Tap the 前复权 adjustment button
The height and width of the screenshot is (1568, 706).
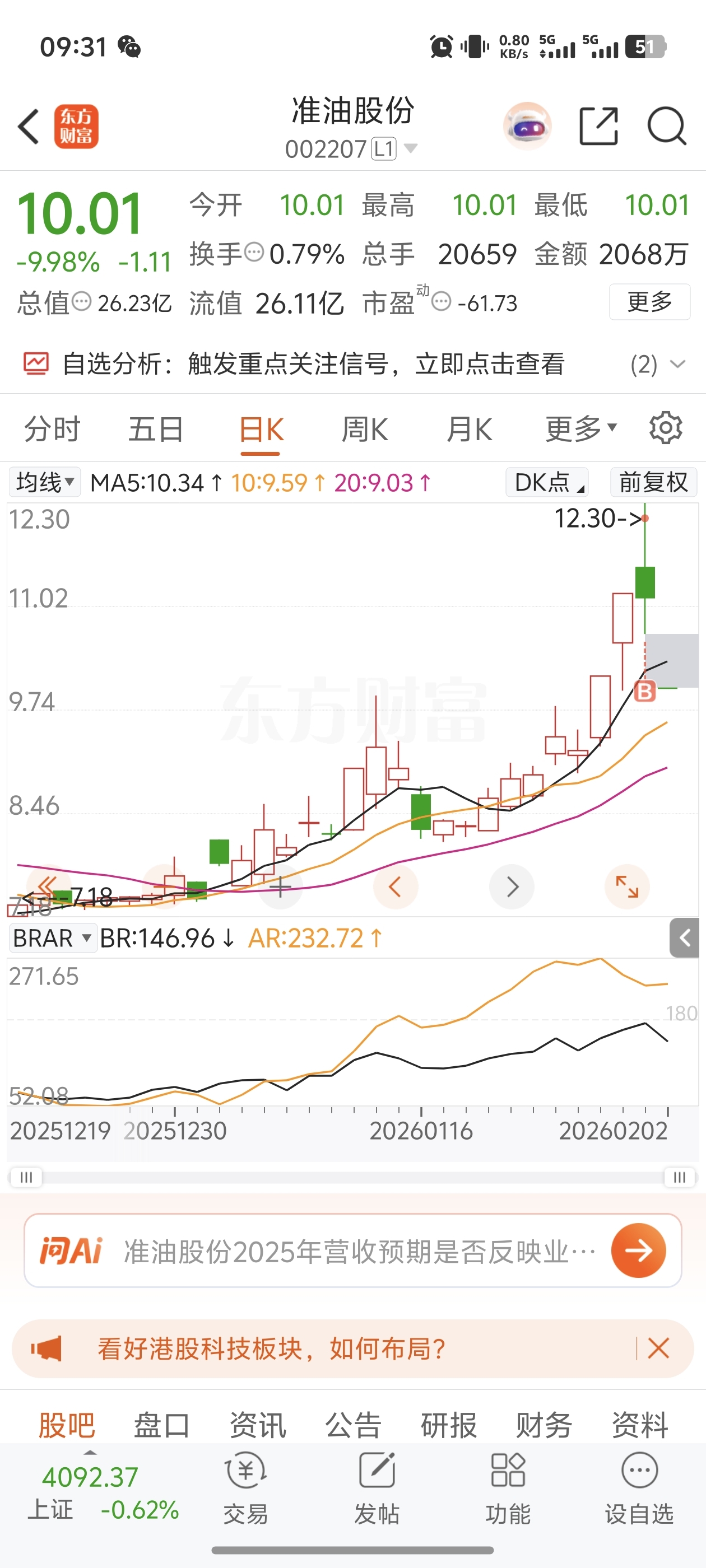pos(653,483)
